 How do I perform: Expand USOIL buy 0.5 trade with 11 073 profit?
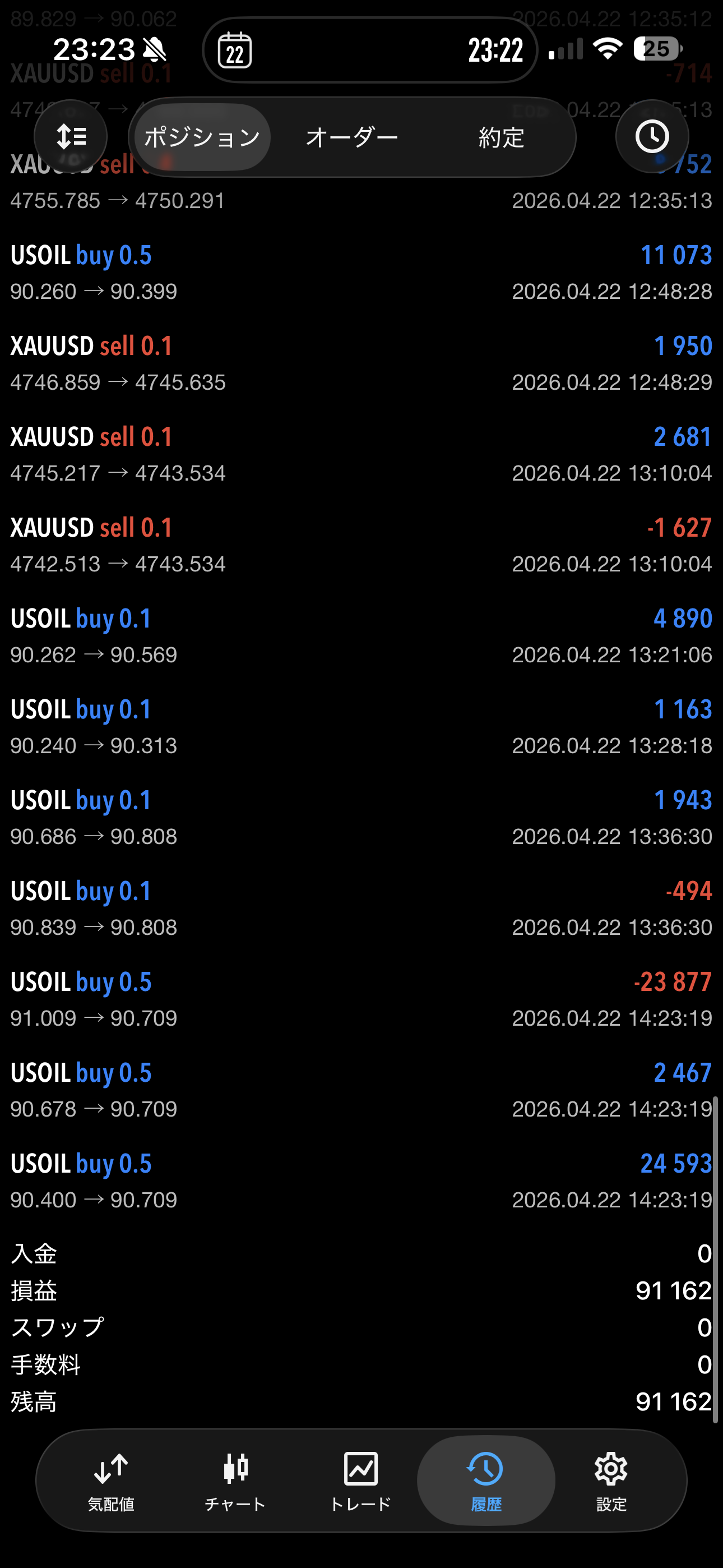tap(361, 273)
